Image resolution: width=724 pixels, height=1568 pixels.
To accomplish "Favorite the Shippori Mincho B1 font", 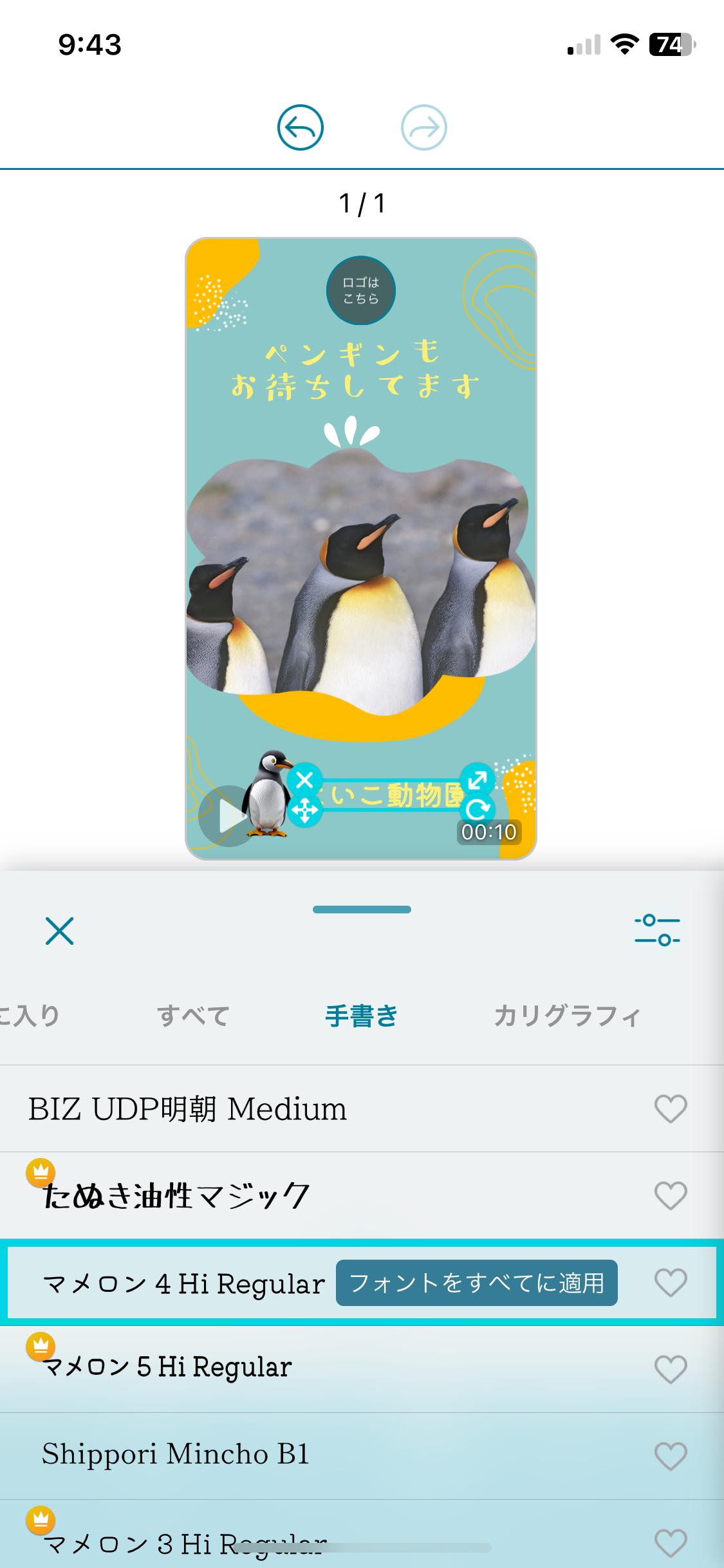I will [671, 1456].
